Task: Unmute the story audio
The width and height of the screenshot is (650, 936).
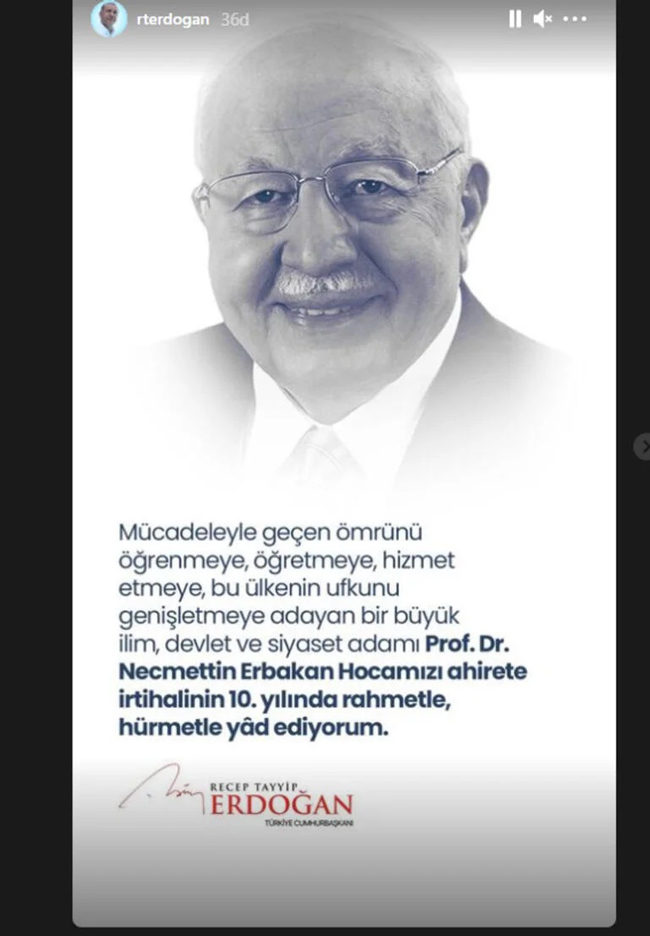Action: (543, 19)
